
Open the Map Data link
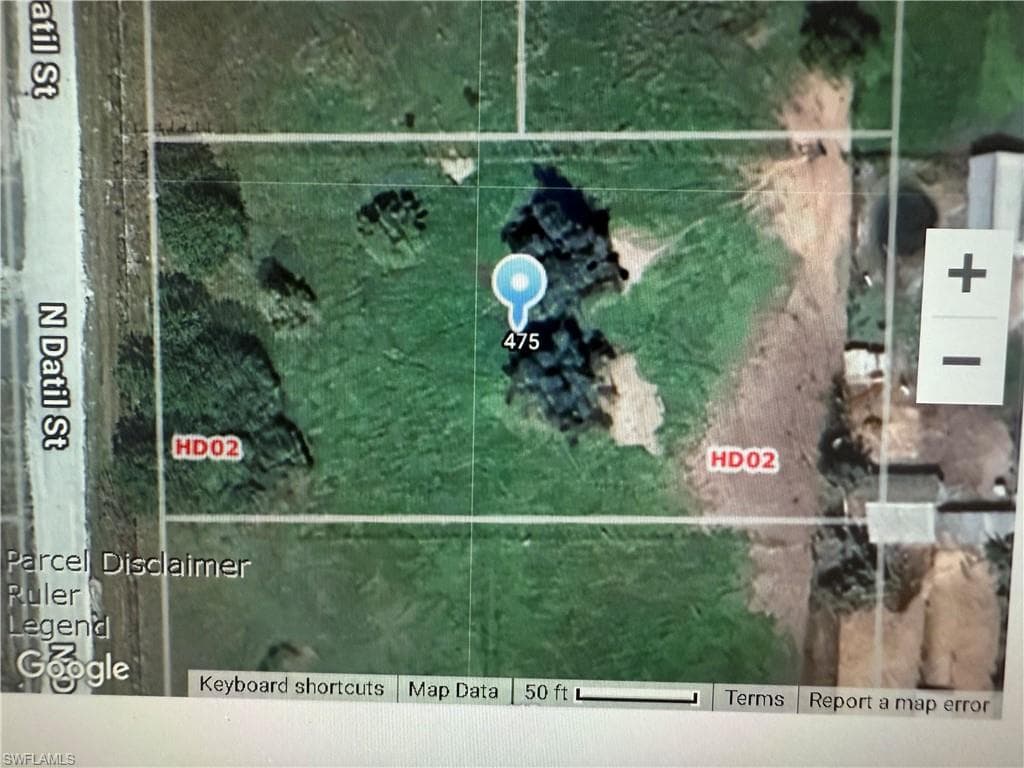click(x=453, y=691)
